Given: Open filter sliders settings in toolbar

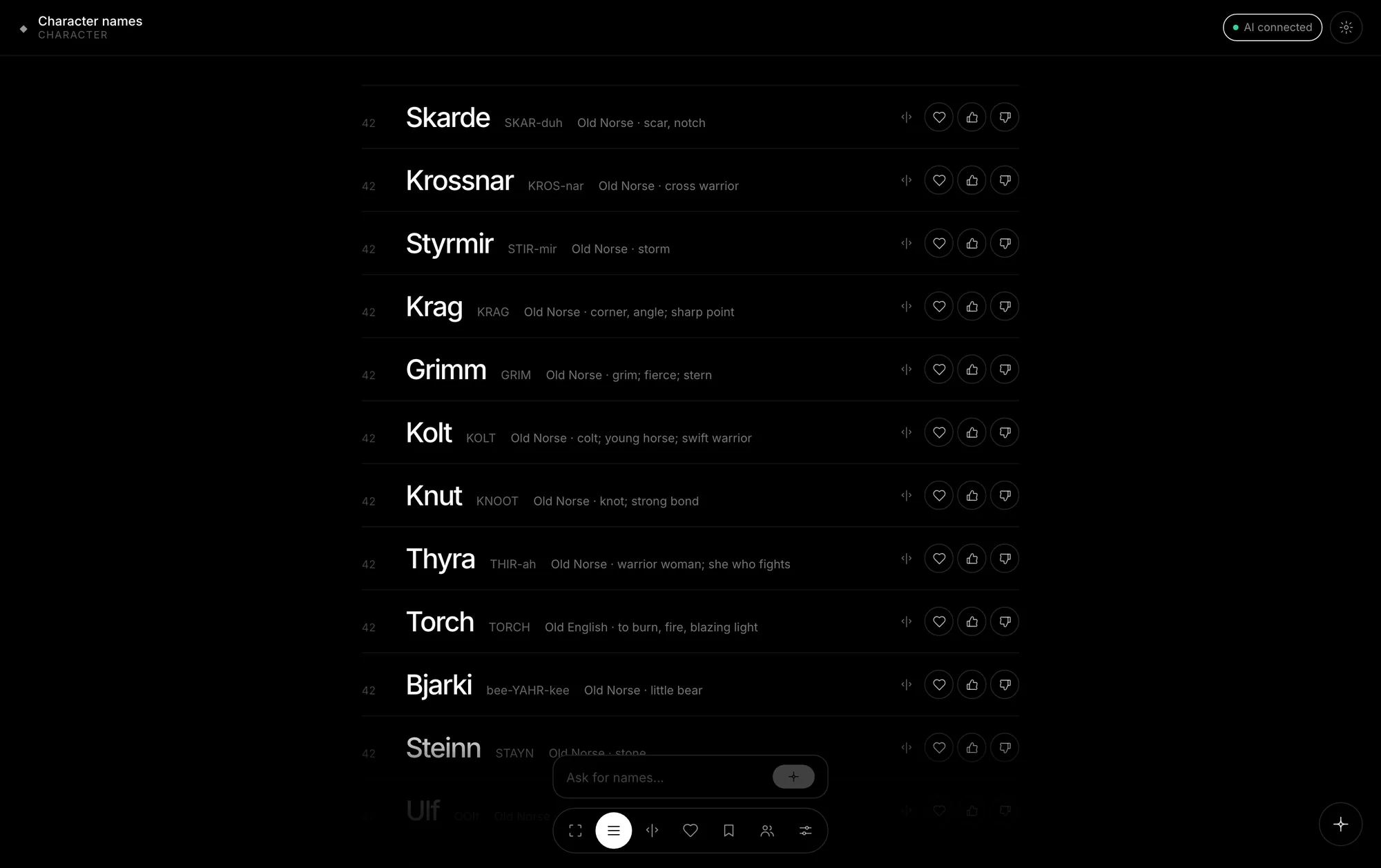Looking at the screenshot, I should 805,831.
